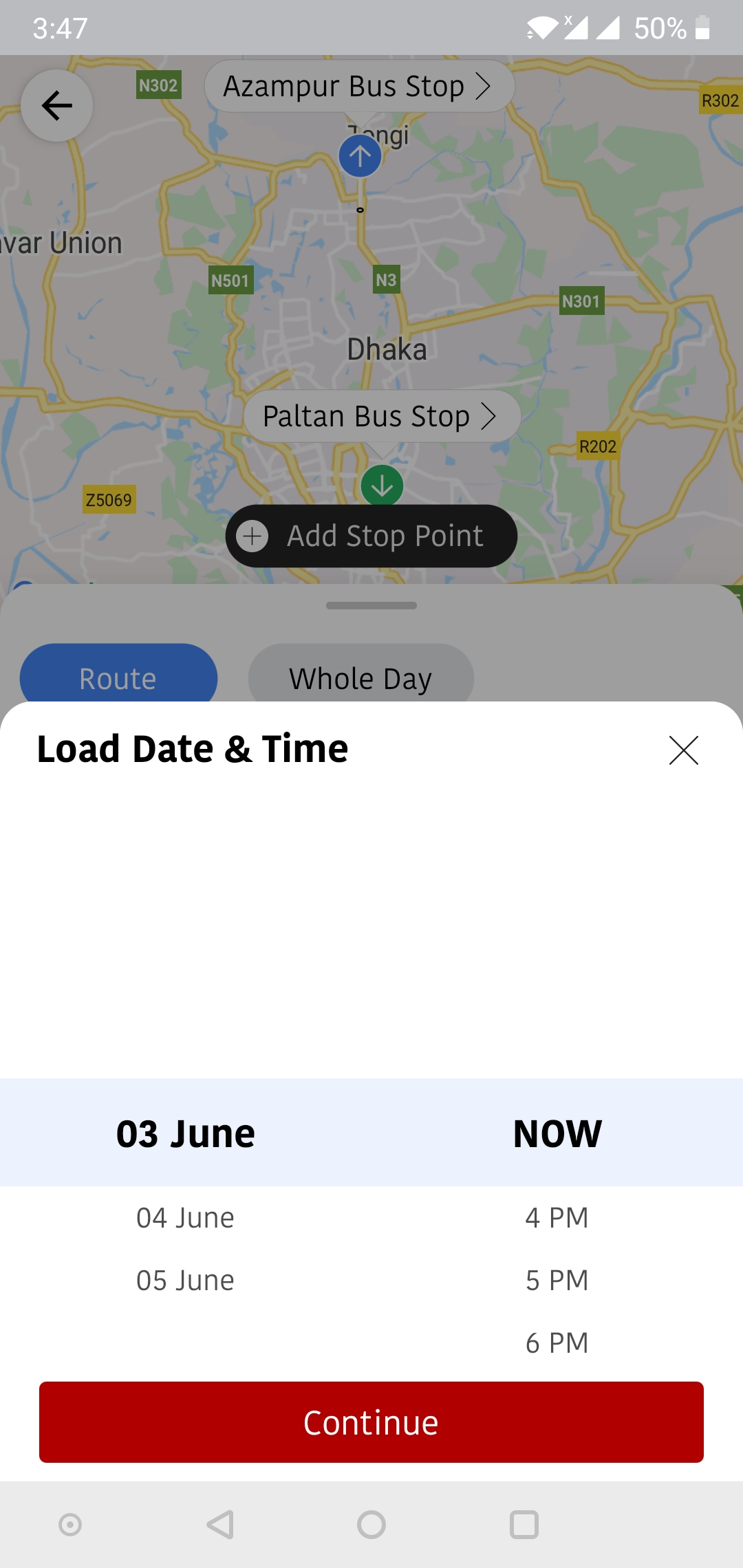Tap the system home button
The width and height of the screenshot is (743, 1568).
click(371, 1525)
